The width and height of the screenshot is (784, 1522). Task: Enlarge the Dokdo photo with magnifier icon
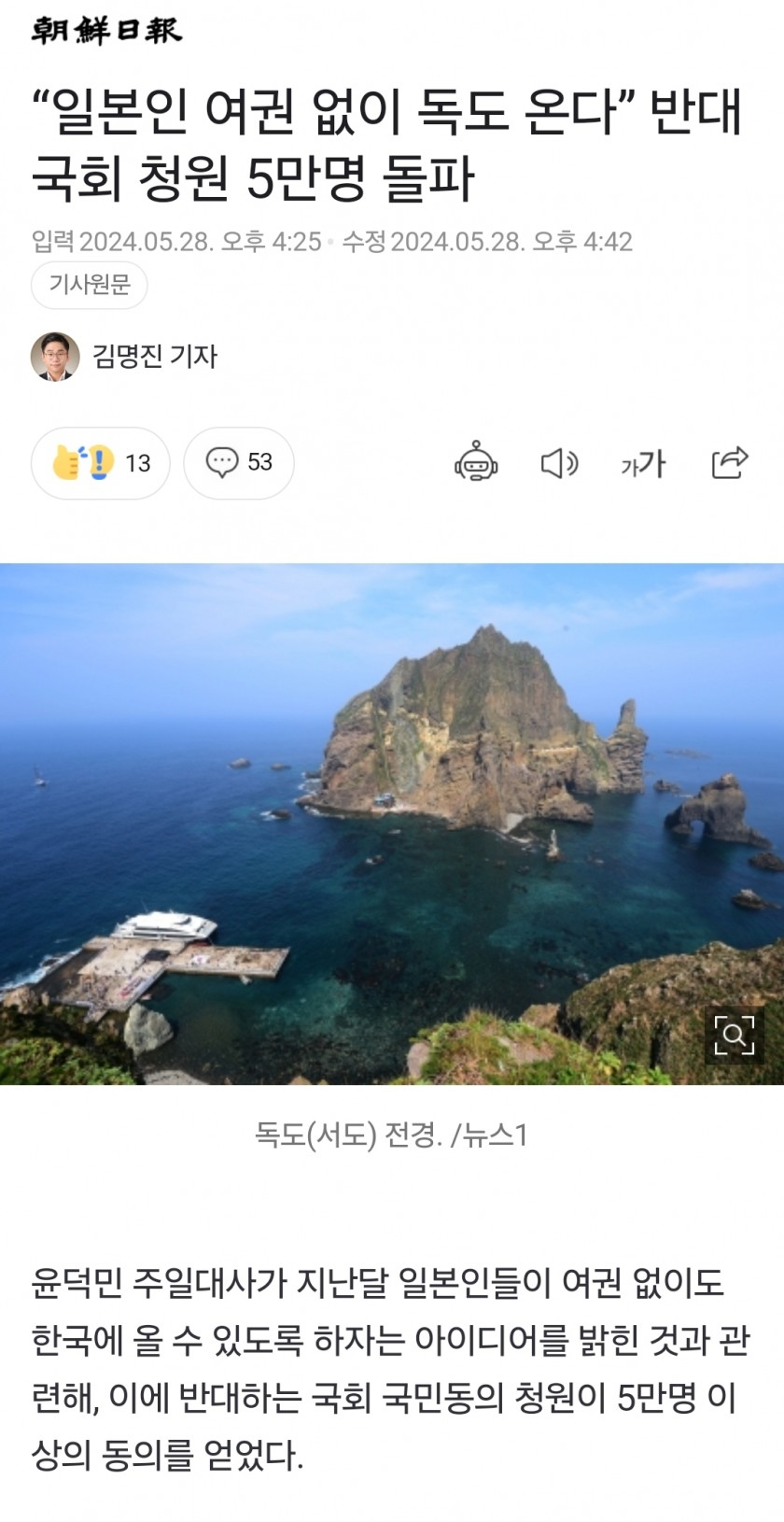734,1034
